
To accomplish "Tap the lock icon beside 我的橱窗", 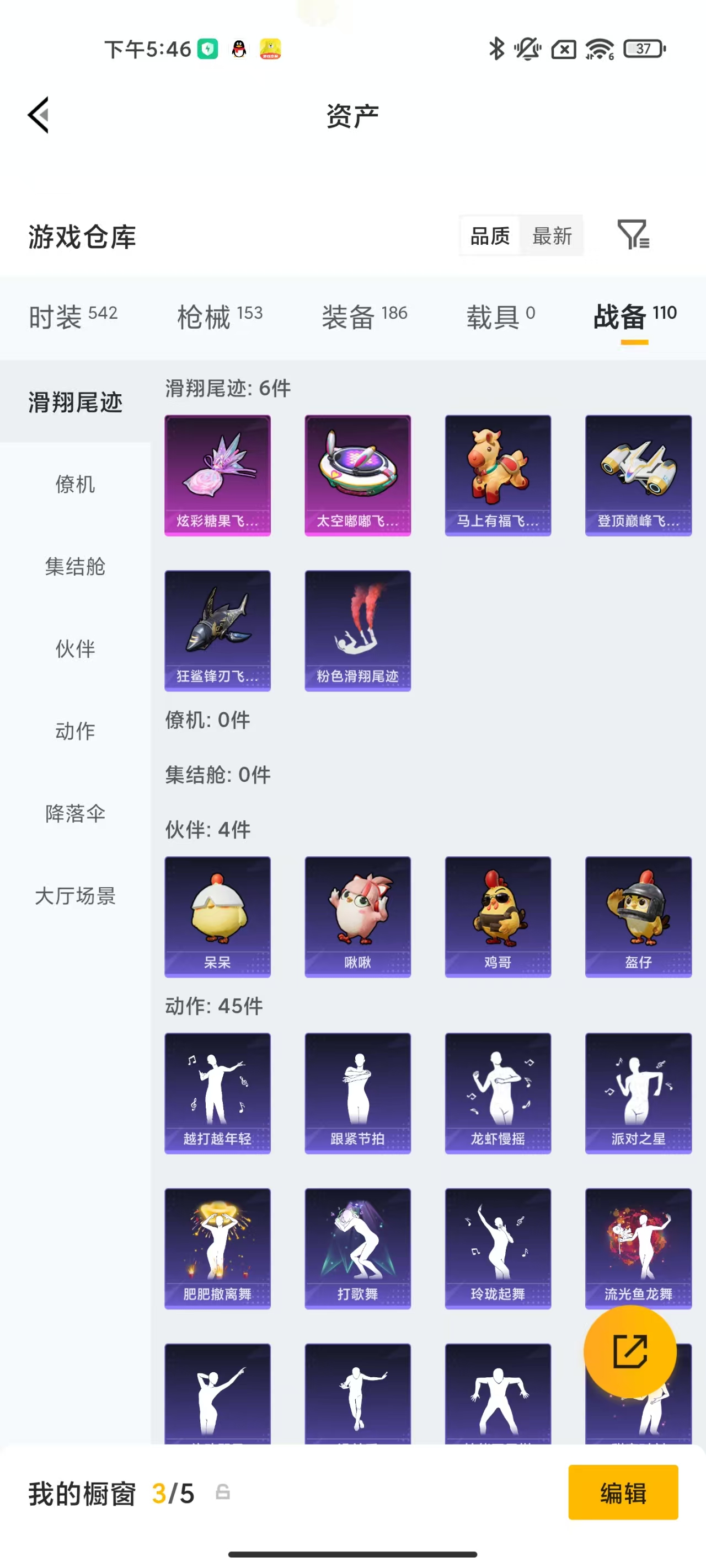I will 222,1493.
